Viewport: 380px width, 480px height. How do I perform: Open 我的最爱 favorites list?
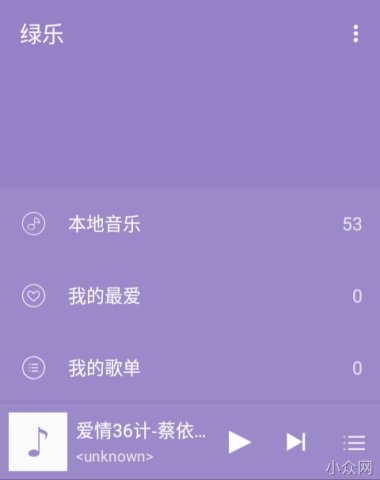(x=190, y=296)
